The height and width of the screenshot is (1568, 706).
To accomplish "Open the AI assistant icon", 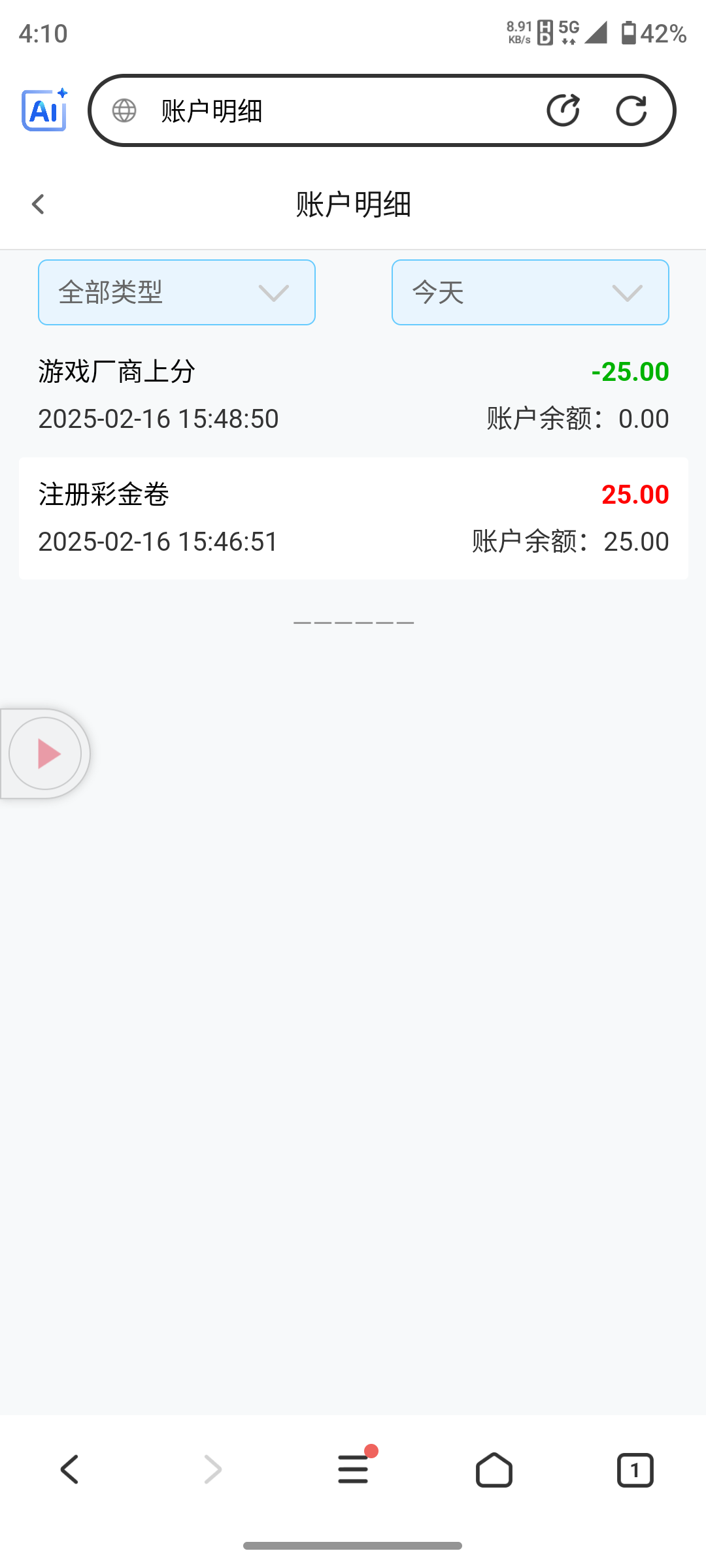I will [44, 110].
